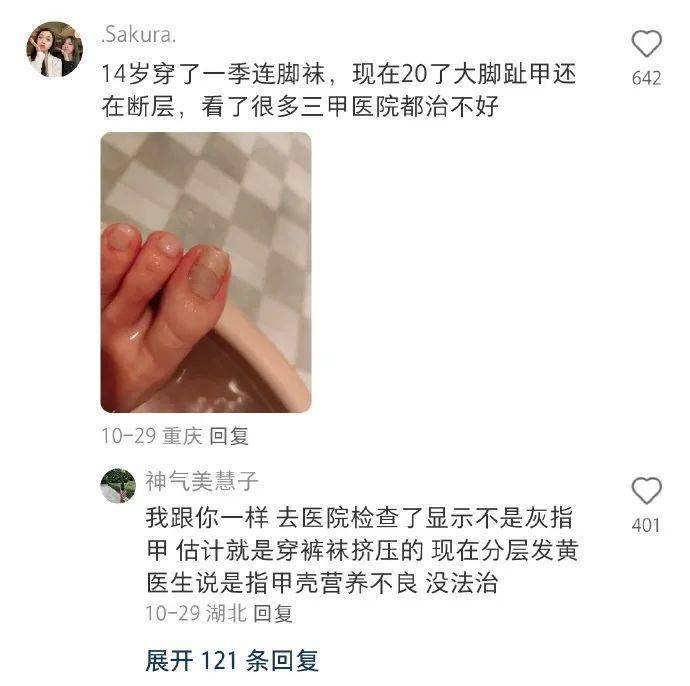The width and height of the screenshot is (690, 686).
Task: Expand 展开 121 条回复
Action: point(232,660)
